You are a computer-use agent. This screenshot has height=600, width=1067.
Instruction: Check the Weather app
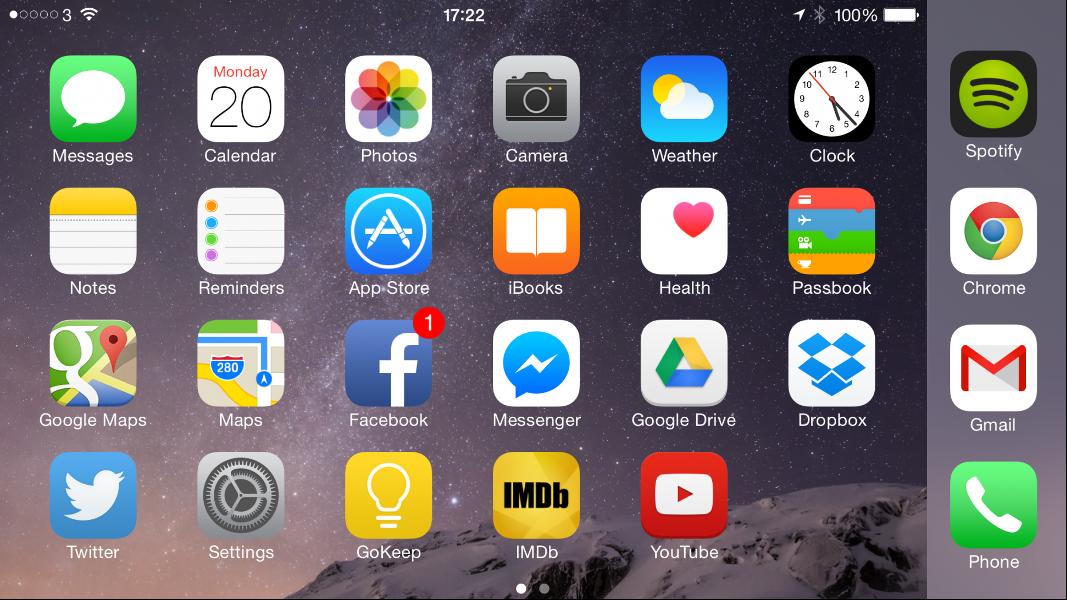[x=684, y=99]
